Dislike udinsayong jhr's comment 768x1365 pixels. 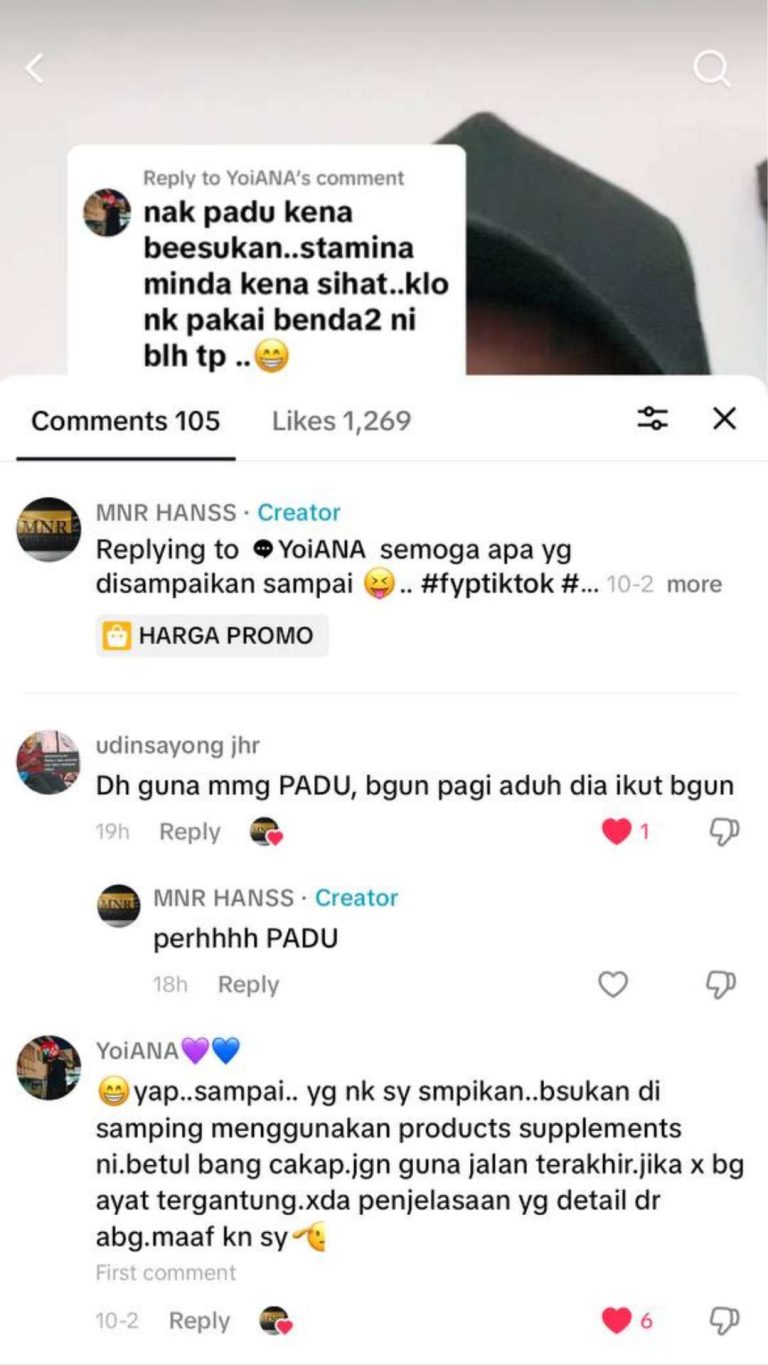click(x=723, y=832)
